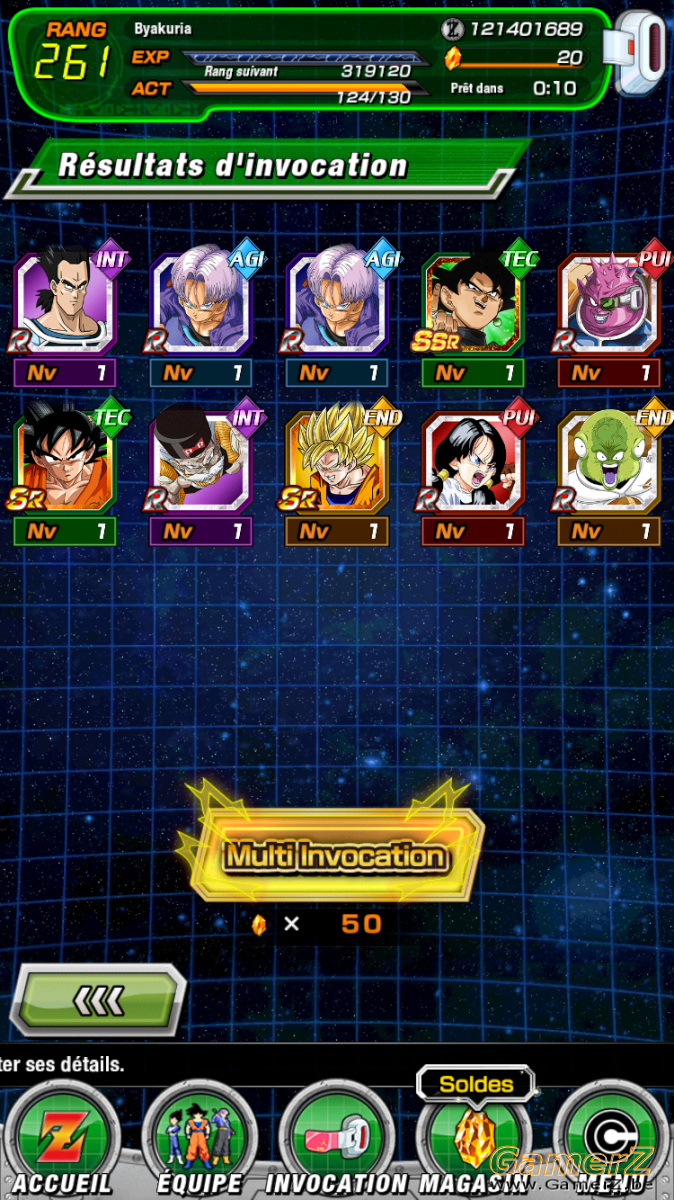Open the capsule tab at bottom right

[x=612, y=1140]
